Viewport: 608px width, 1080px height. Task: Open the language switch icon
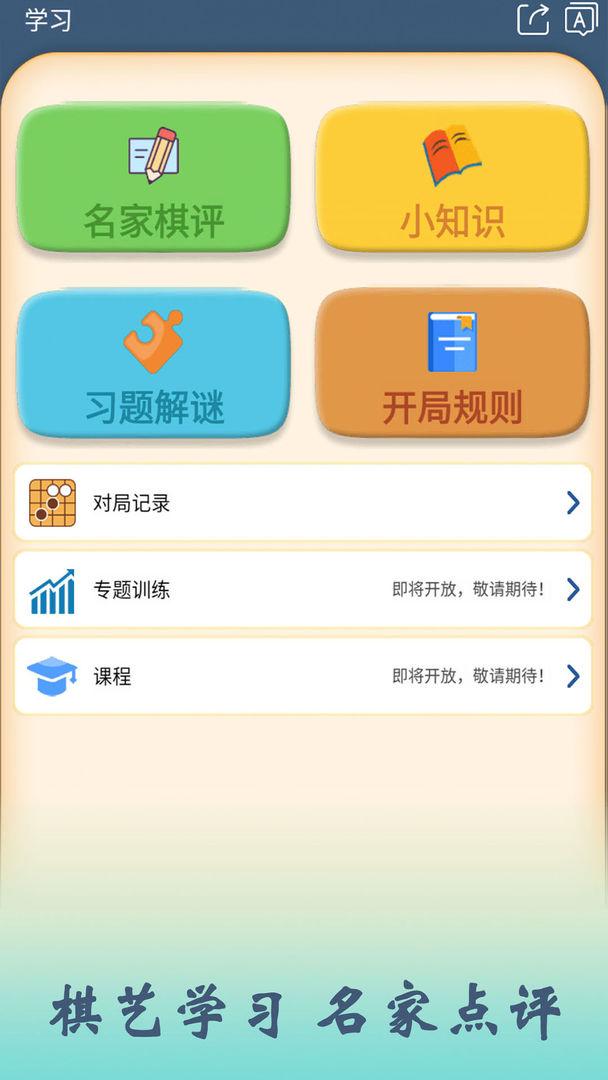click(581, 19)
